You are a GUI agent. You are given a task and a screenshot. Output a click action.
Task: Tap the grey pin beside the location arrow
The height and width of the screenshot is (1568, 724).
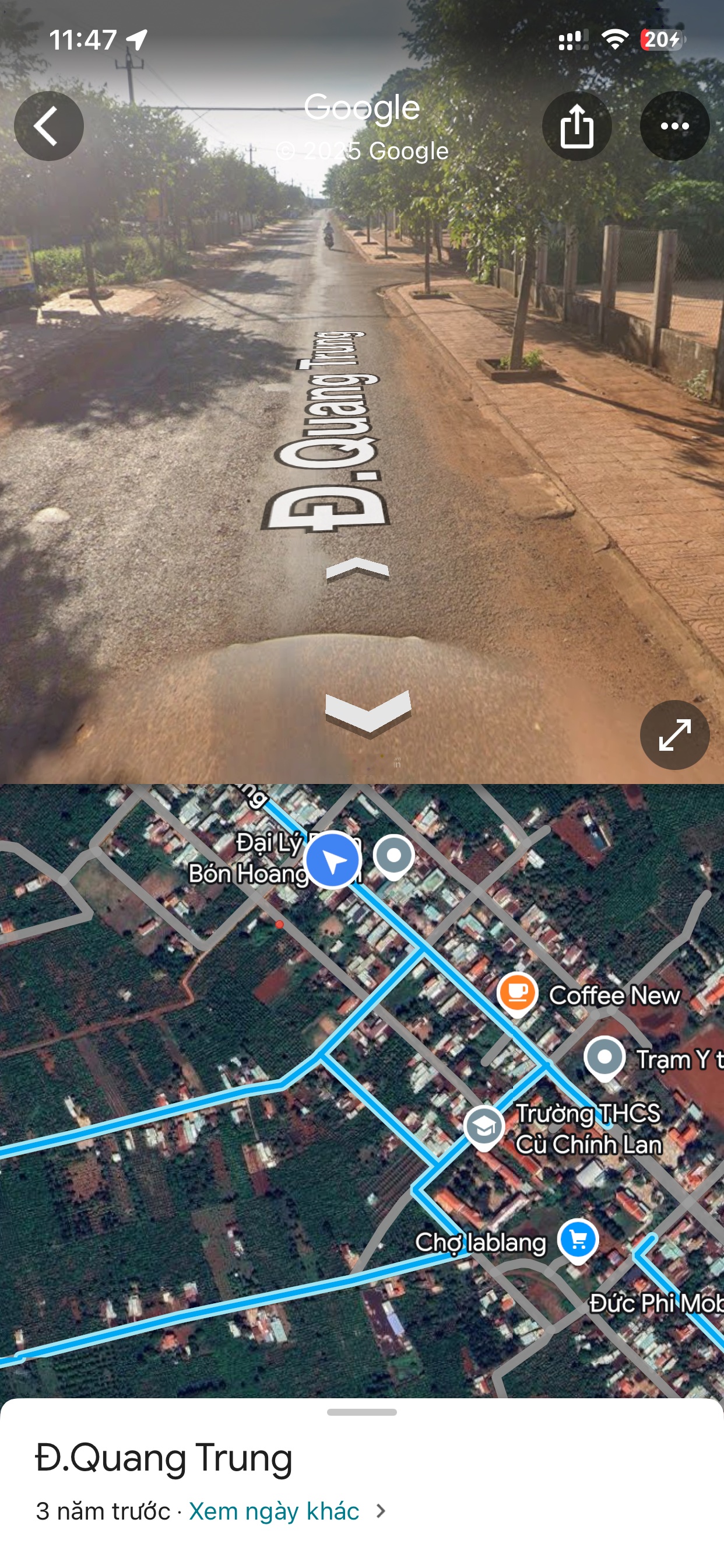coord(393,856)
